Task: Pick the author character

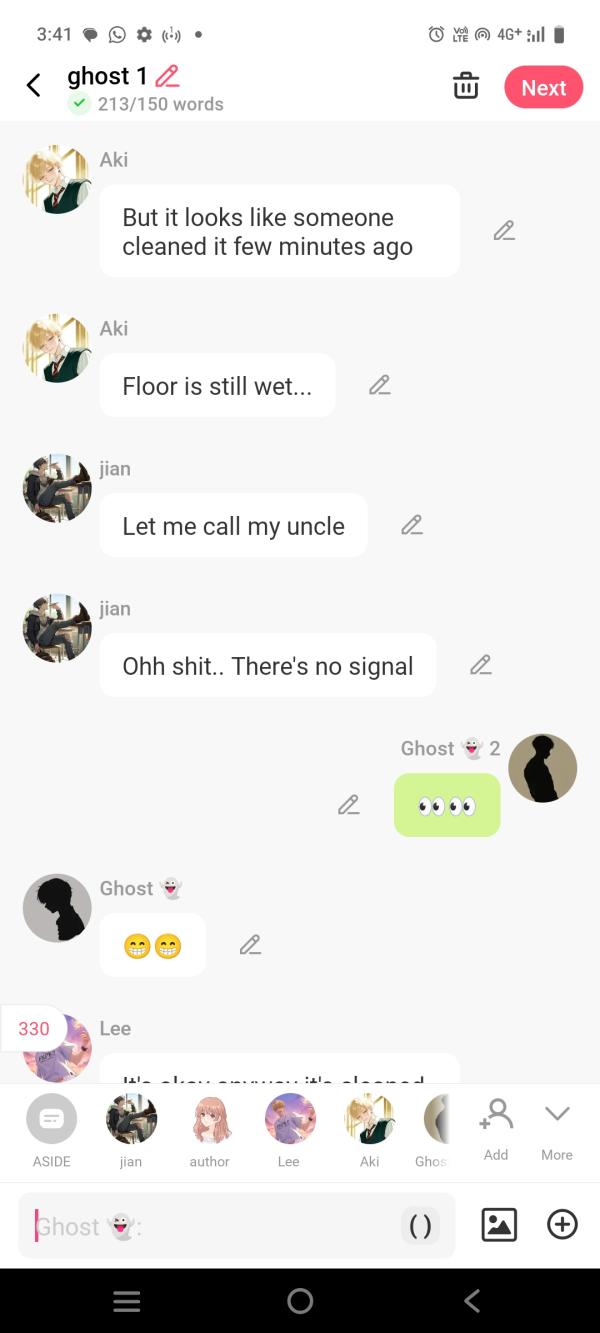Action: 210,1130
